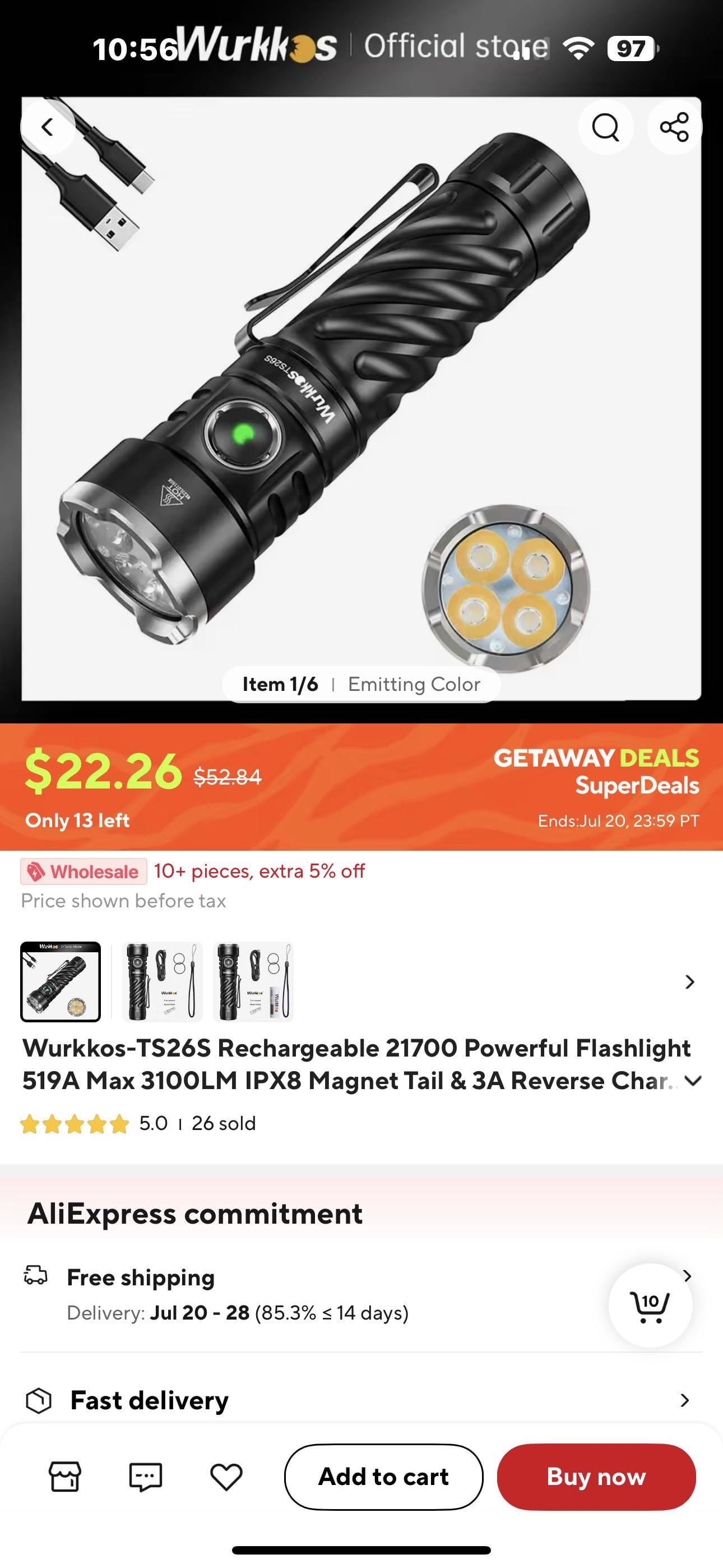Open the floating cart with 10 items

click(x=650, y=1305)
